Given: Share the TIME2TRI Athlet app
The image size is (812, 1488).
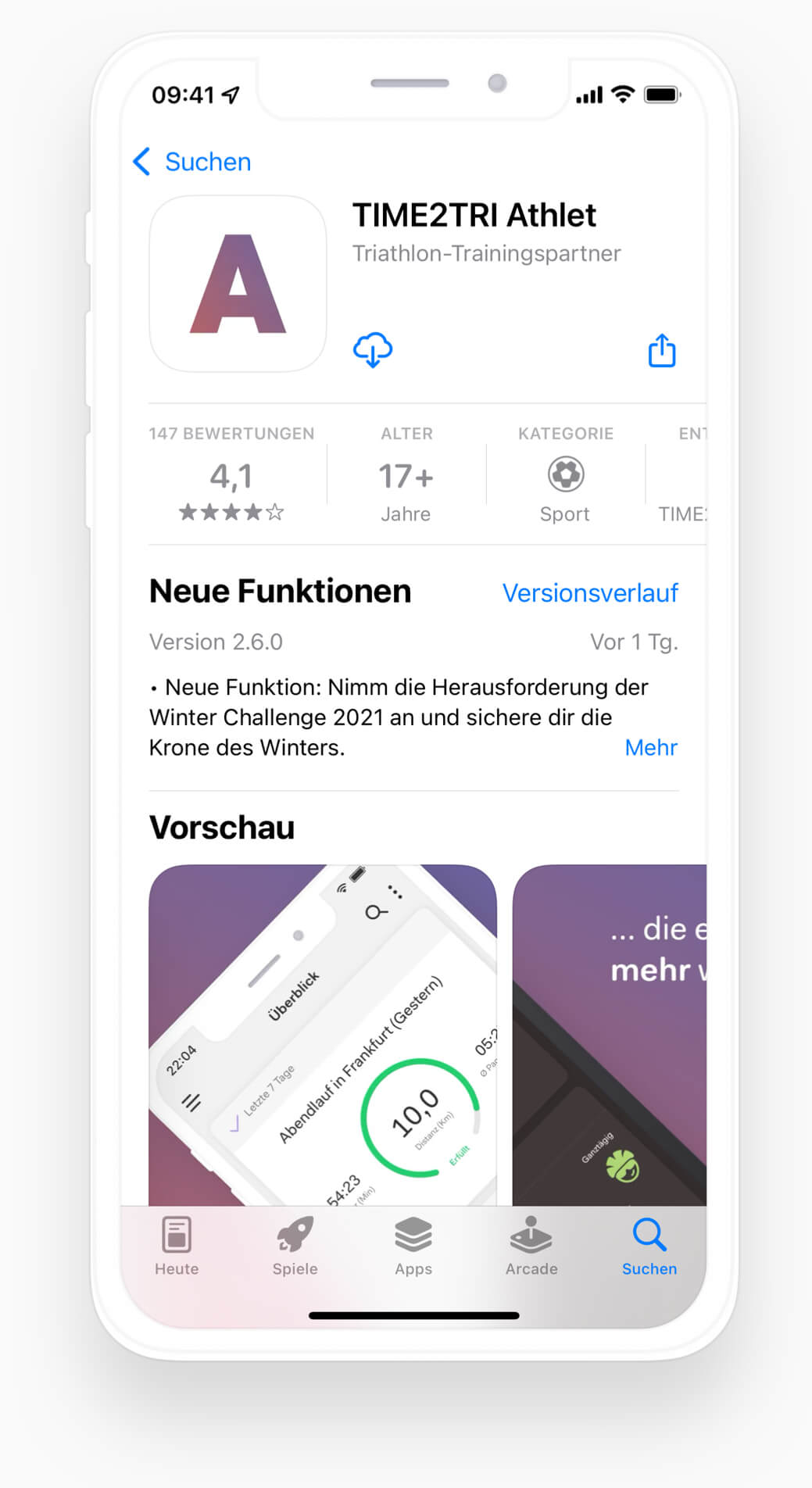Looking at the screenshot, I should tap(662, 350).
